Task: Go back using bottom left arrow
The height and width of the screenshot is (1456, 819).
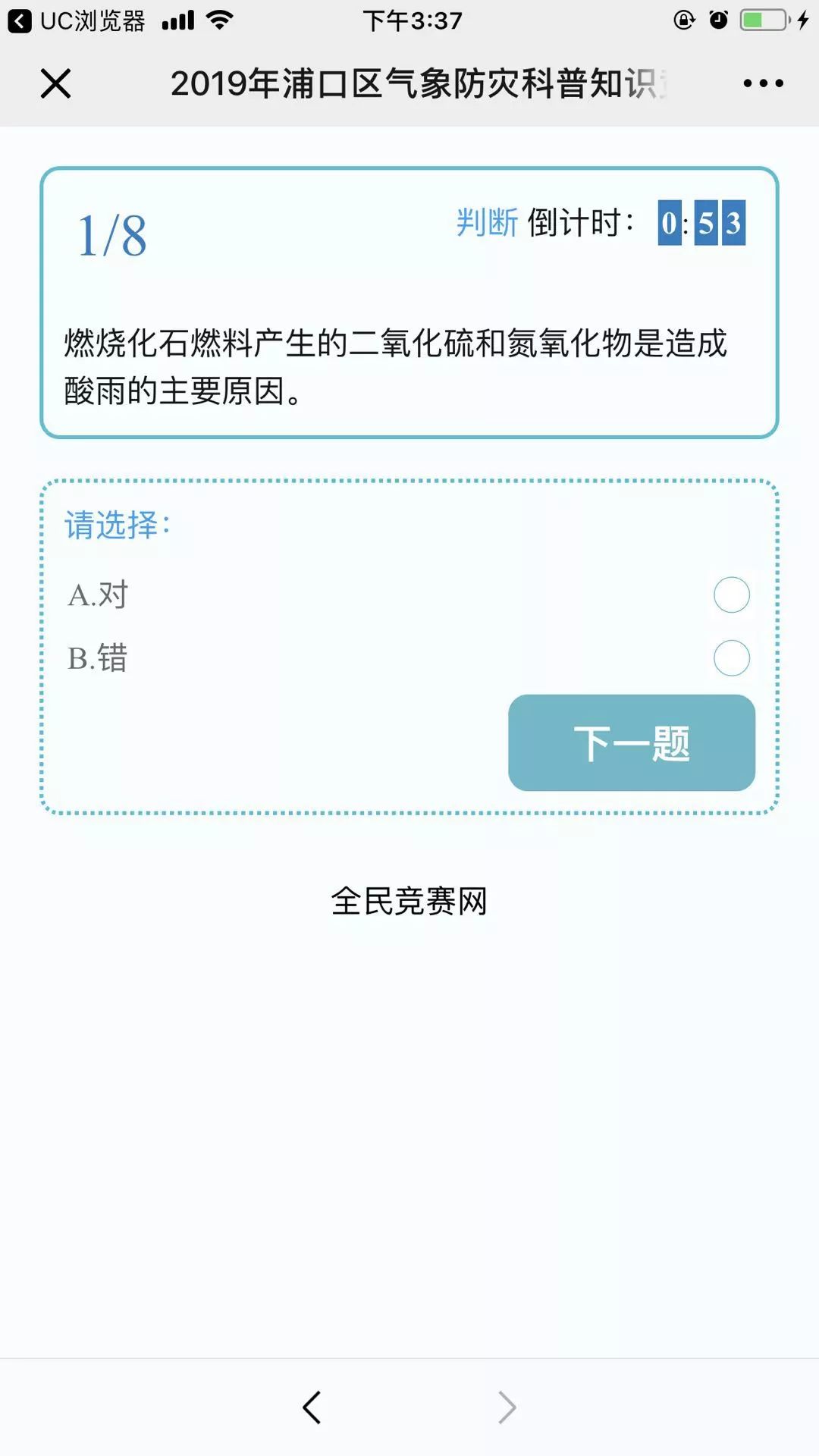Action: point(312,1407)
